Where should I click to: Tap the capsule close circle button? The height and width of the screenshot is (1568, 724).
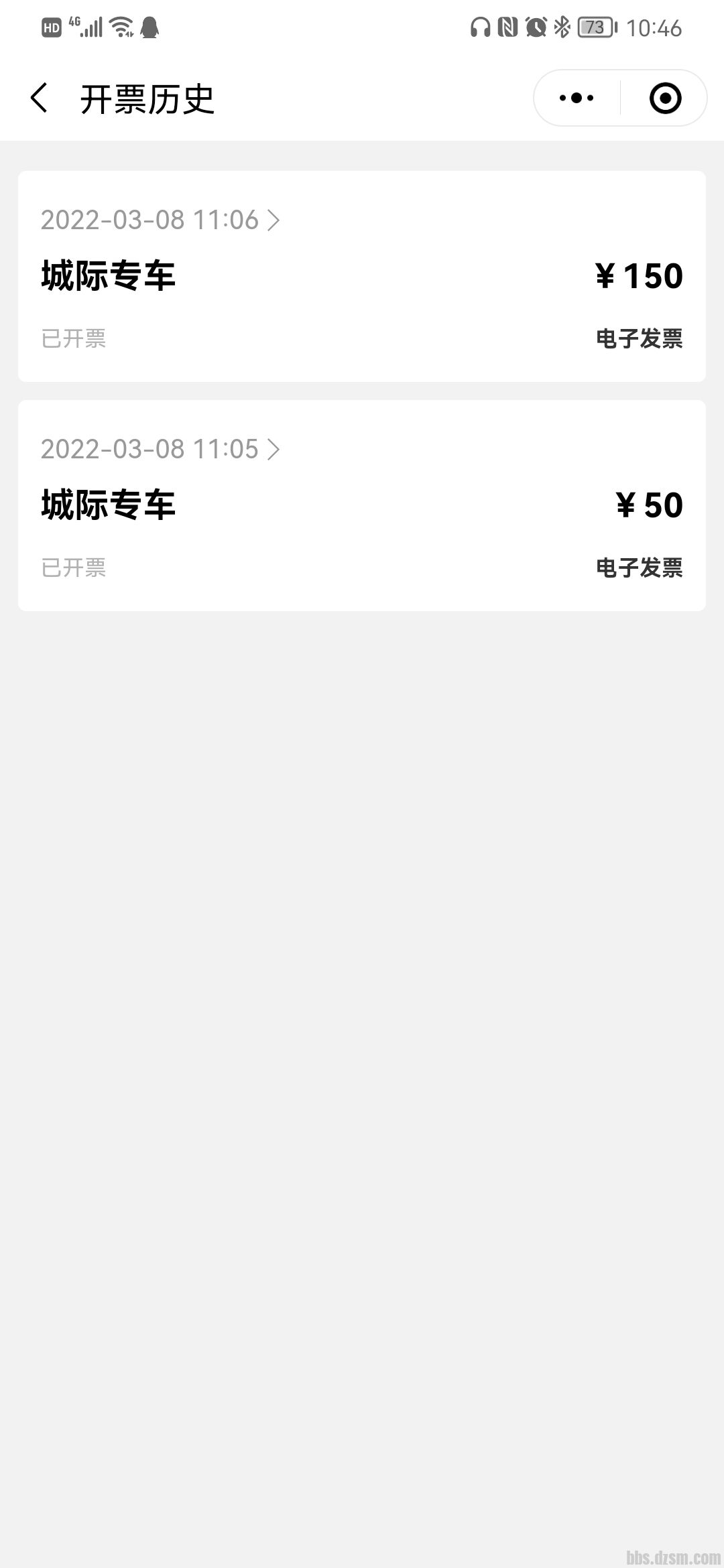point(664,97)
